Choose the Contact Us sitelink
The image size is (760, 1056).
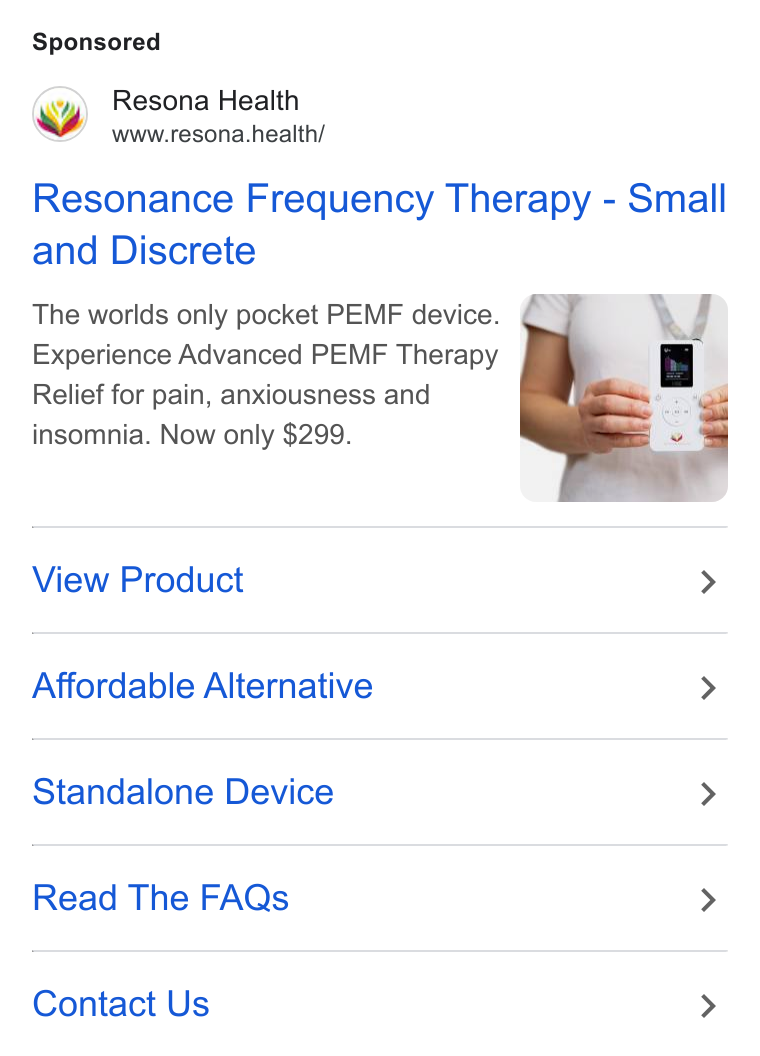[379, 1003]
